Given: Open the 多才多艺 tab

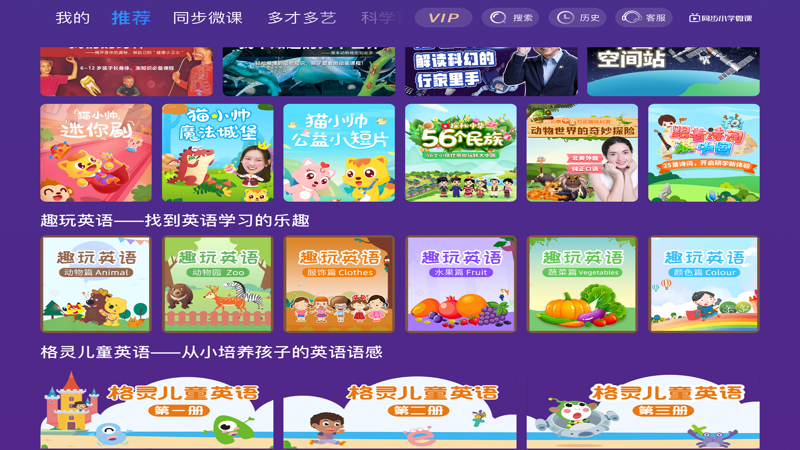Looking at the screenshot, I should pyautogui.click(x=301, y=18).
